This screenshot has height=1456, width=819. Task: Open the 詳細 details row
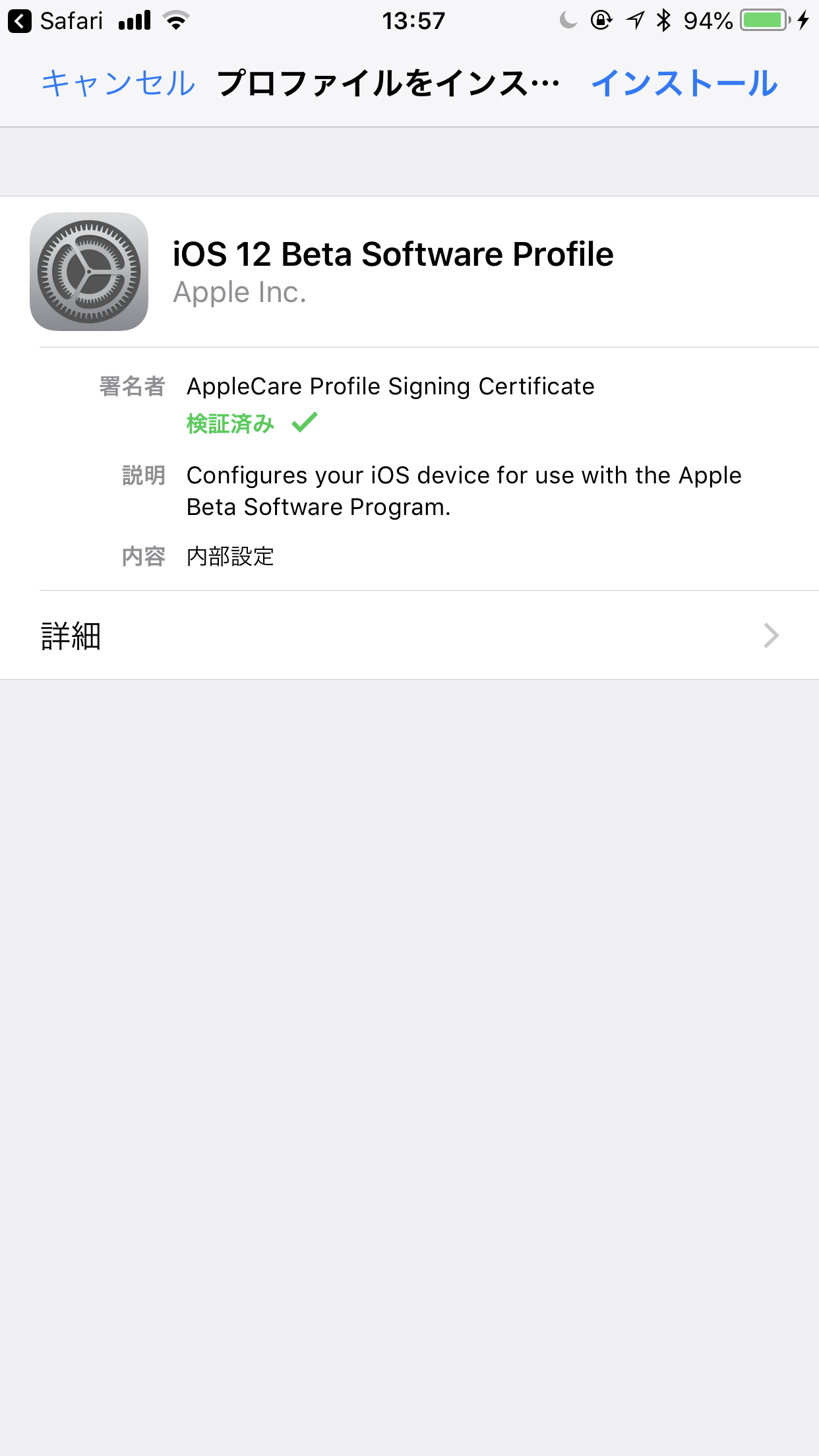tap(409, 636)
